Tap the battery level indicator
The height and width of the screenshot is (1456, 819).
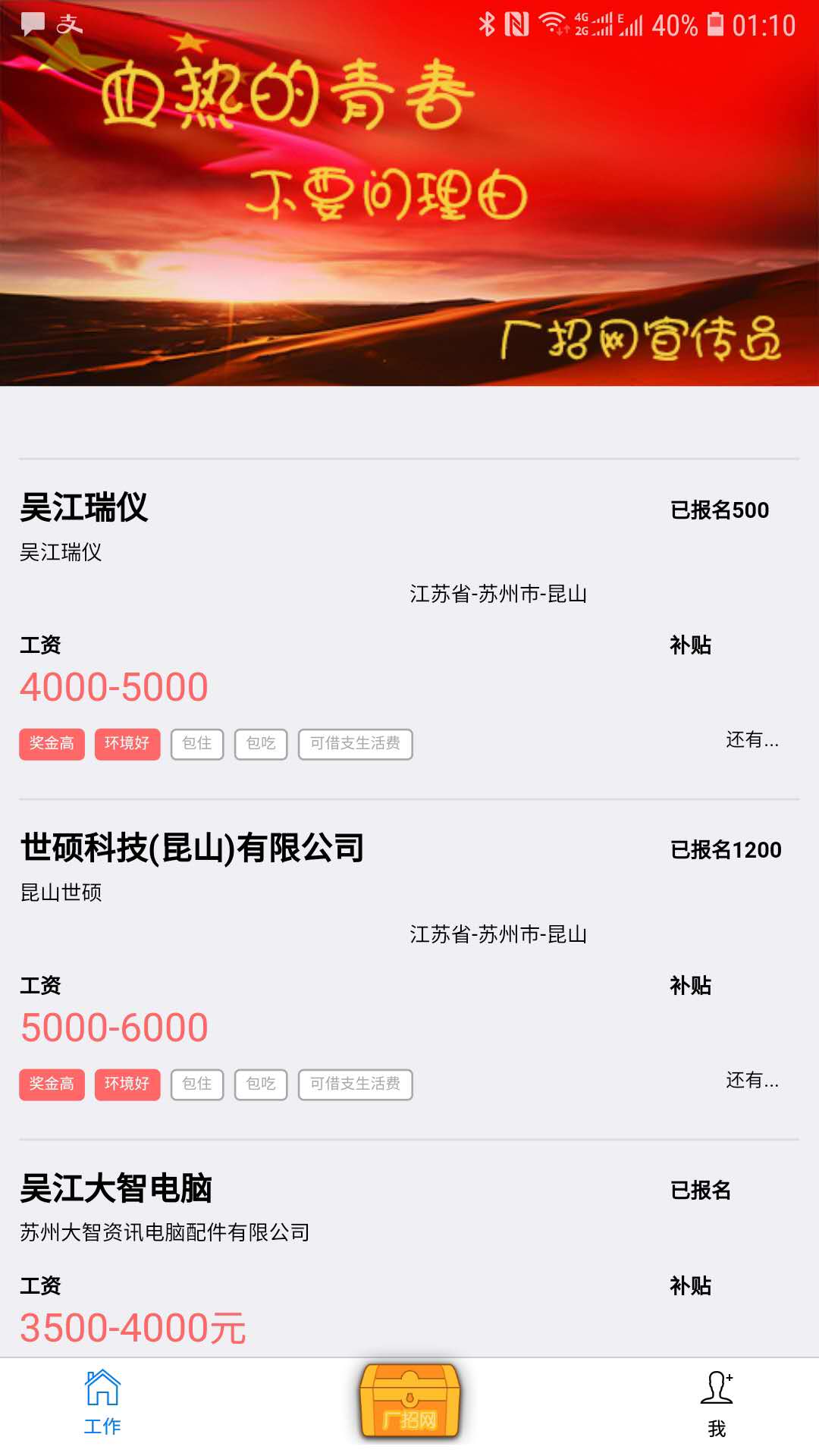click(715, 23)
